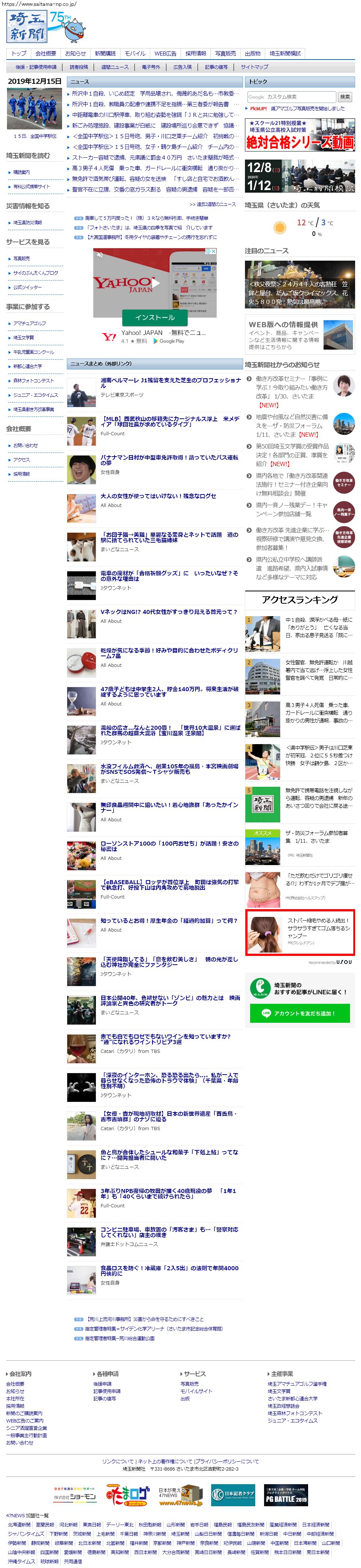The image size is (361, 1568).
Task: Open the 秩父夜祭 featured news image
Action: (300, 284)
